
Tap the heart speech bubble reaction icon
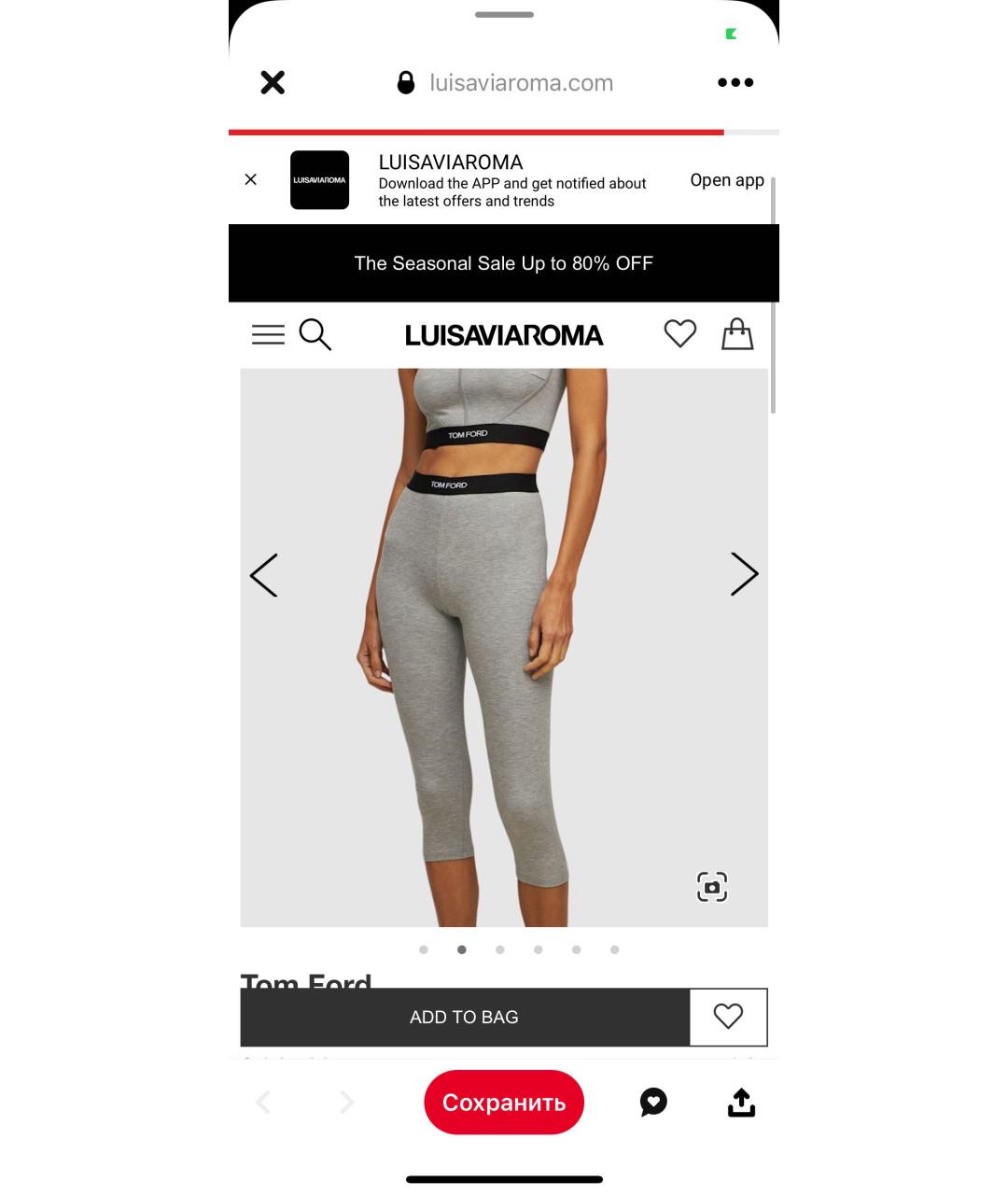click(653, 1103)
